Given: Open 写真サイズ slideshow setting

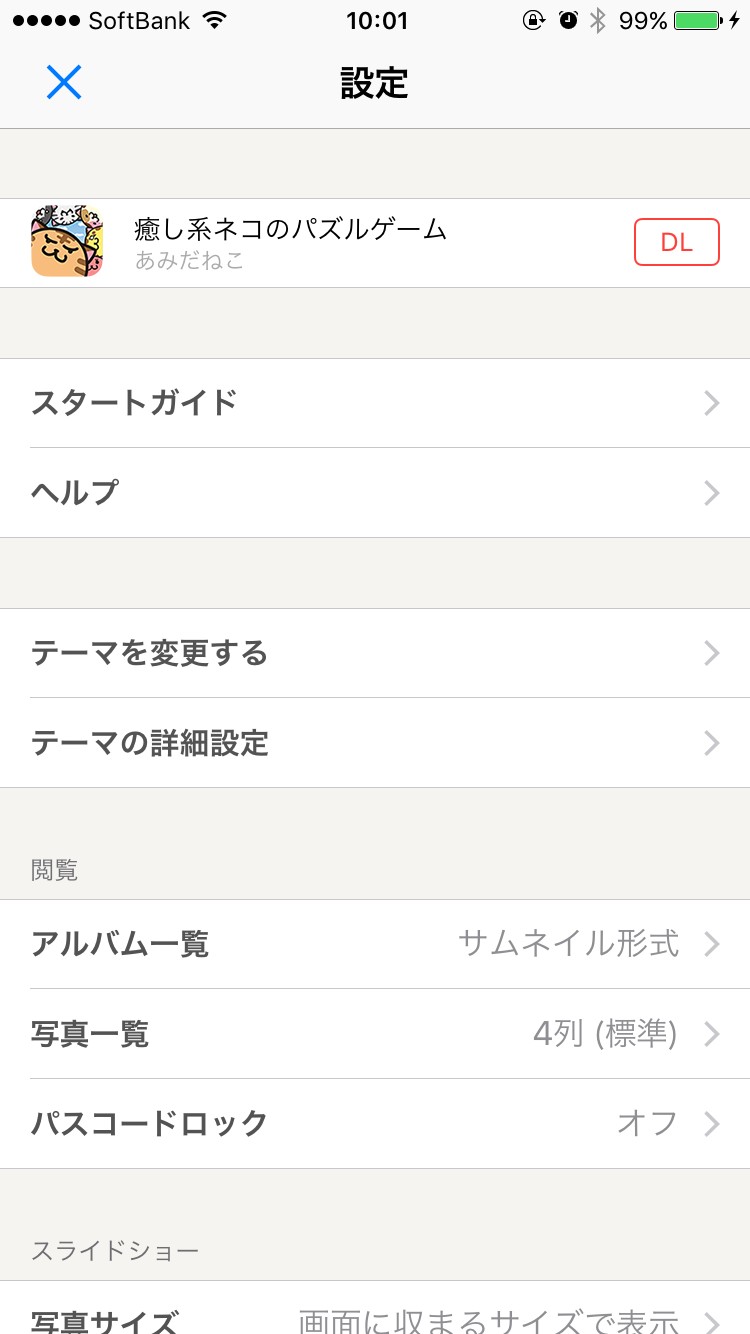Looking at the screenshot, I should click(x=375, y=1316).
